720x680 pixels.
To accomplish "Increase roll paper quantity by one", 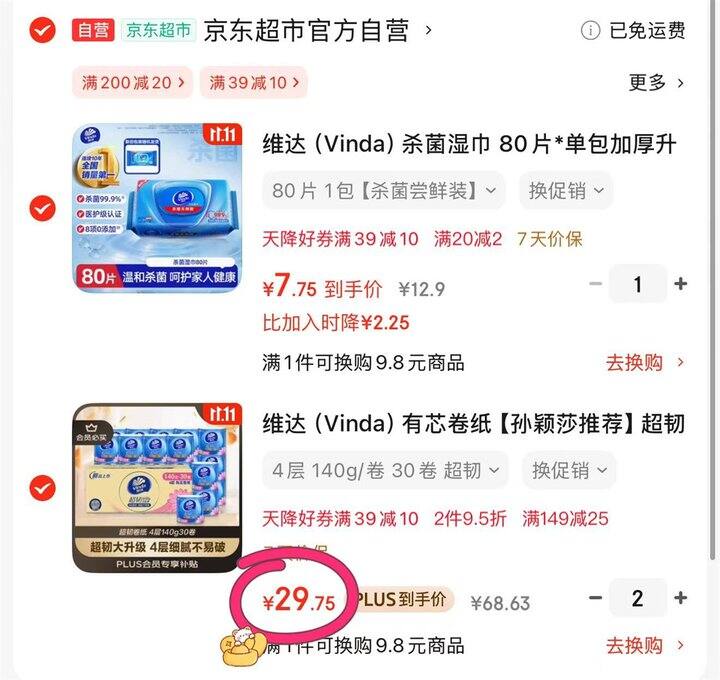I will tap(681, 598).
